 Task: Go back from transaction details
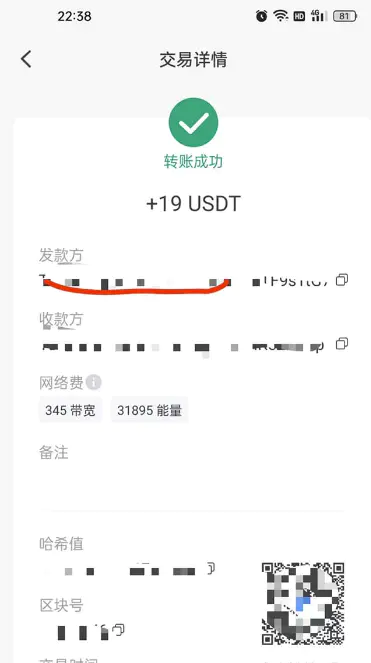(x=26, y=59)
